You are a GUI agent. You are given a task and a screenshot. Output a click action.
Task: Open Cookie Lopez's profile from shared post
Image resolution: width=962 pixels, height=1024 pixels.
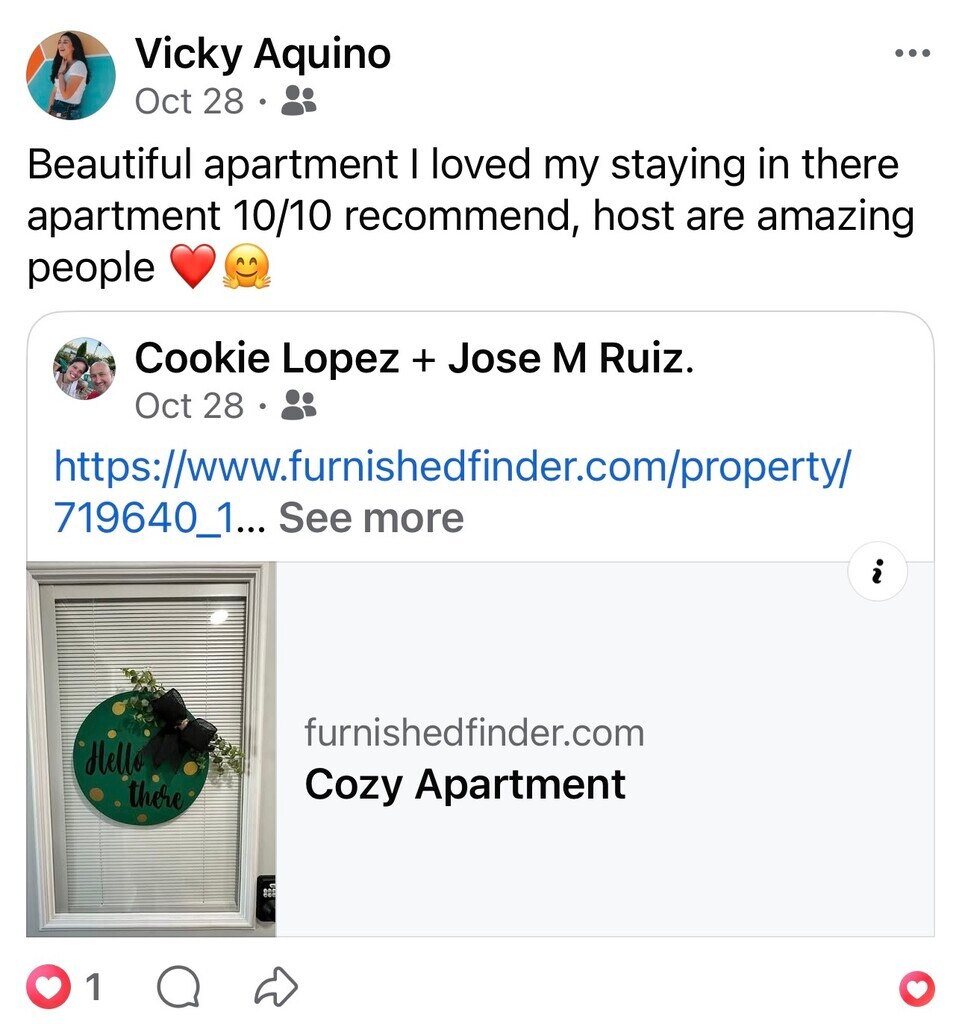coord(266,358)
